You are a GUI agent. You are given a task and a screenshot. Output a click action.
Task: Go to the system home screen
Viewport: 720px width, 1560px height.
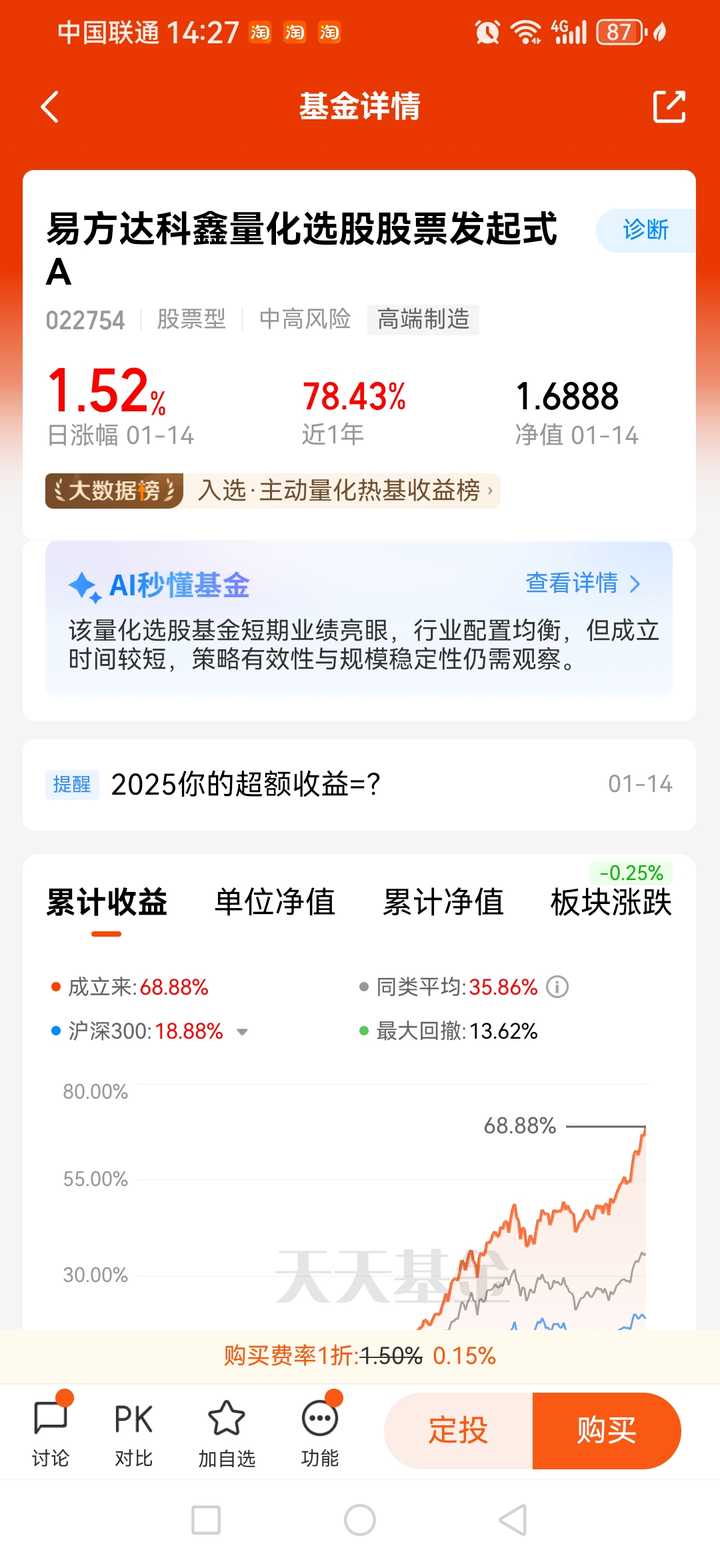(359, 1520)
